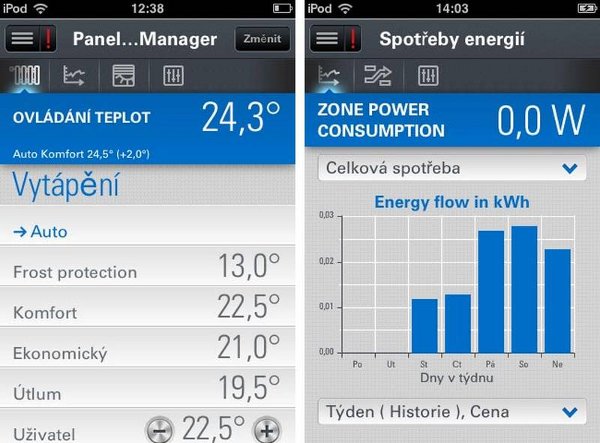Switch to the window blinds tab
This screenshot has width=600, height=443.
point(123,75)
